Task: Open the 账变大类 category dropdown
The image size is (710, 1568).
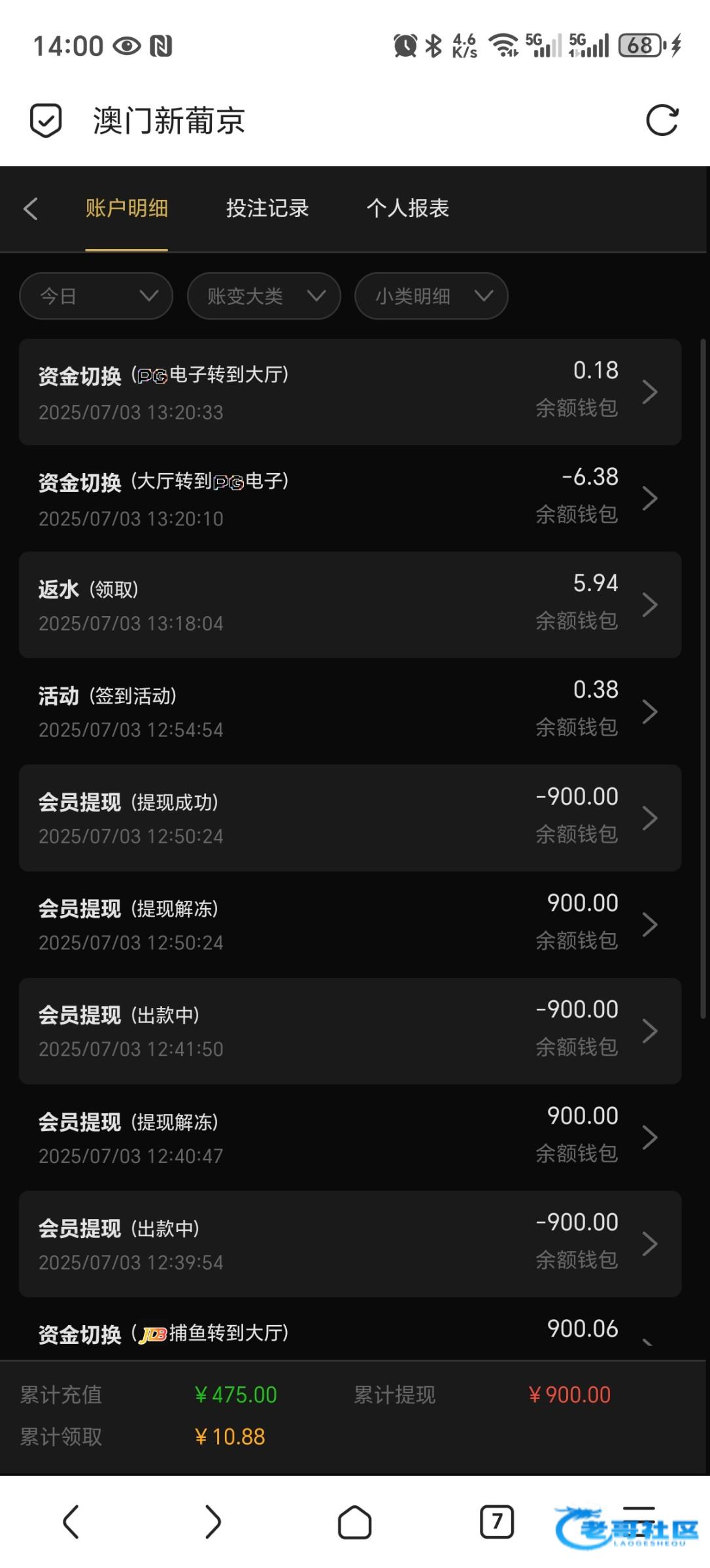Action: 263,296
